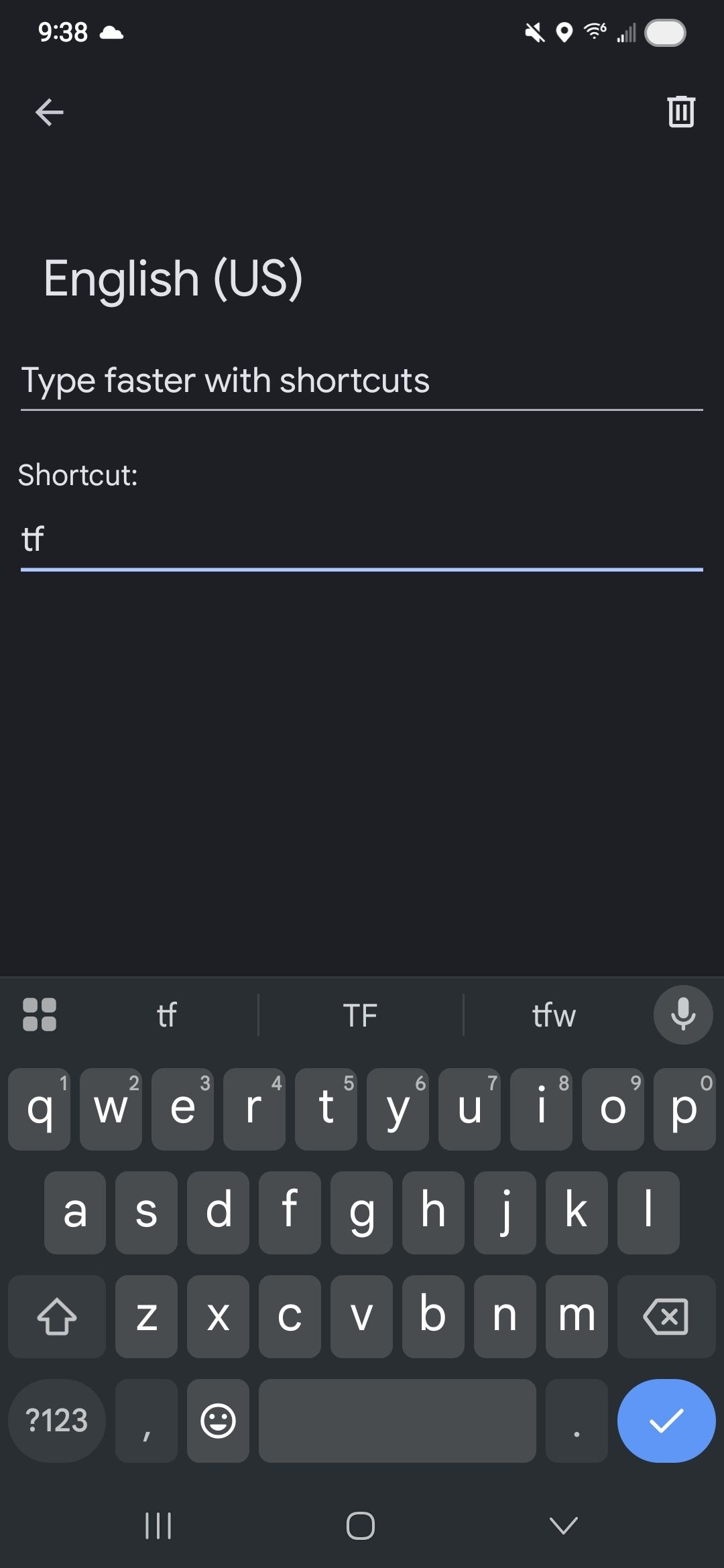Tap the backspace key

pos(666,1316)
